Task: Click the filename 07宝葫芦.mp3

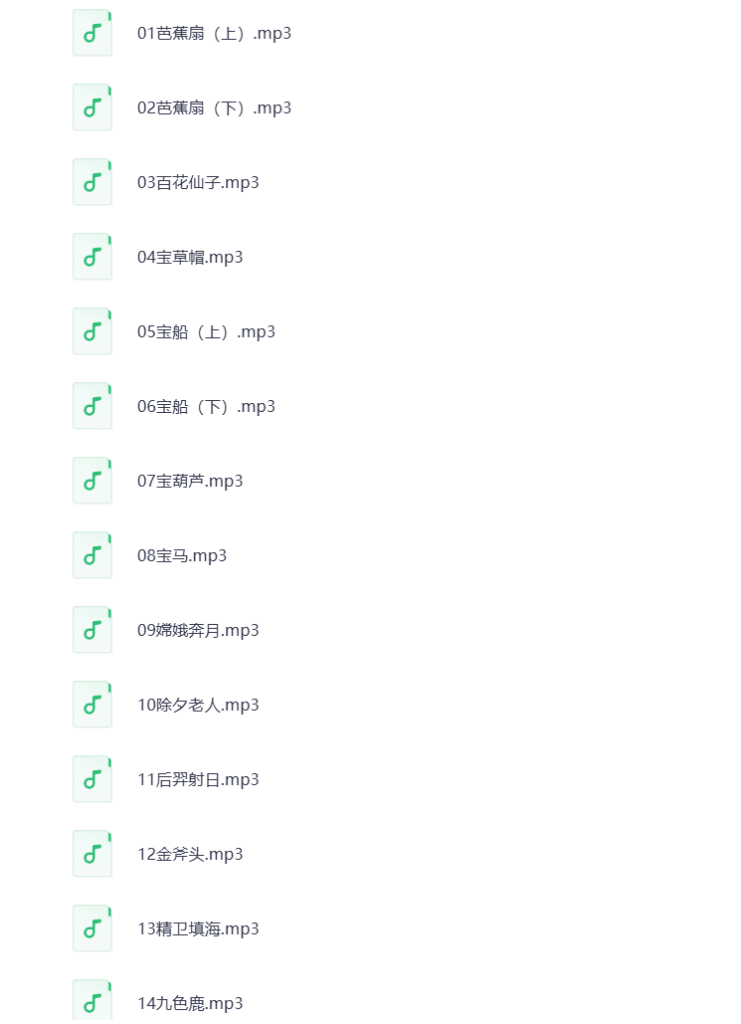Action: [188, 481]
